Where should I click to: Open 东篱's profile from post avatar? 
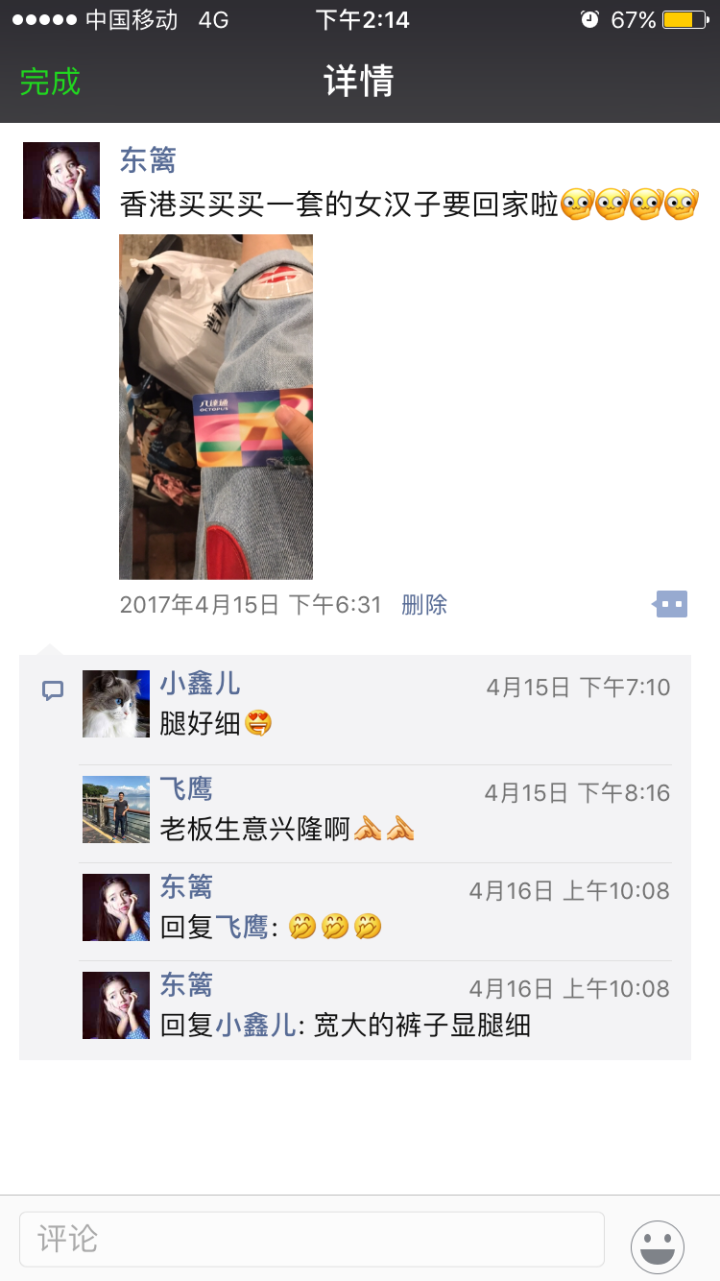[62, 181]
